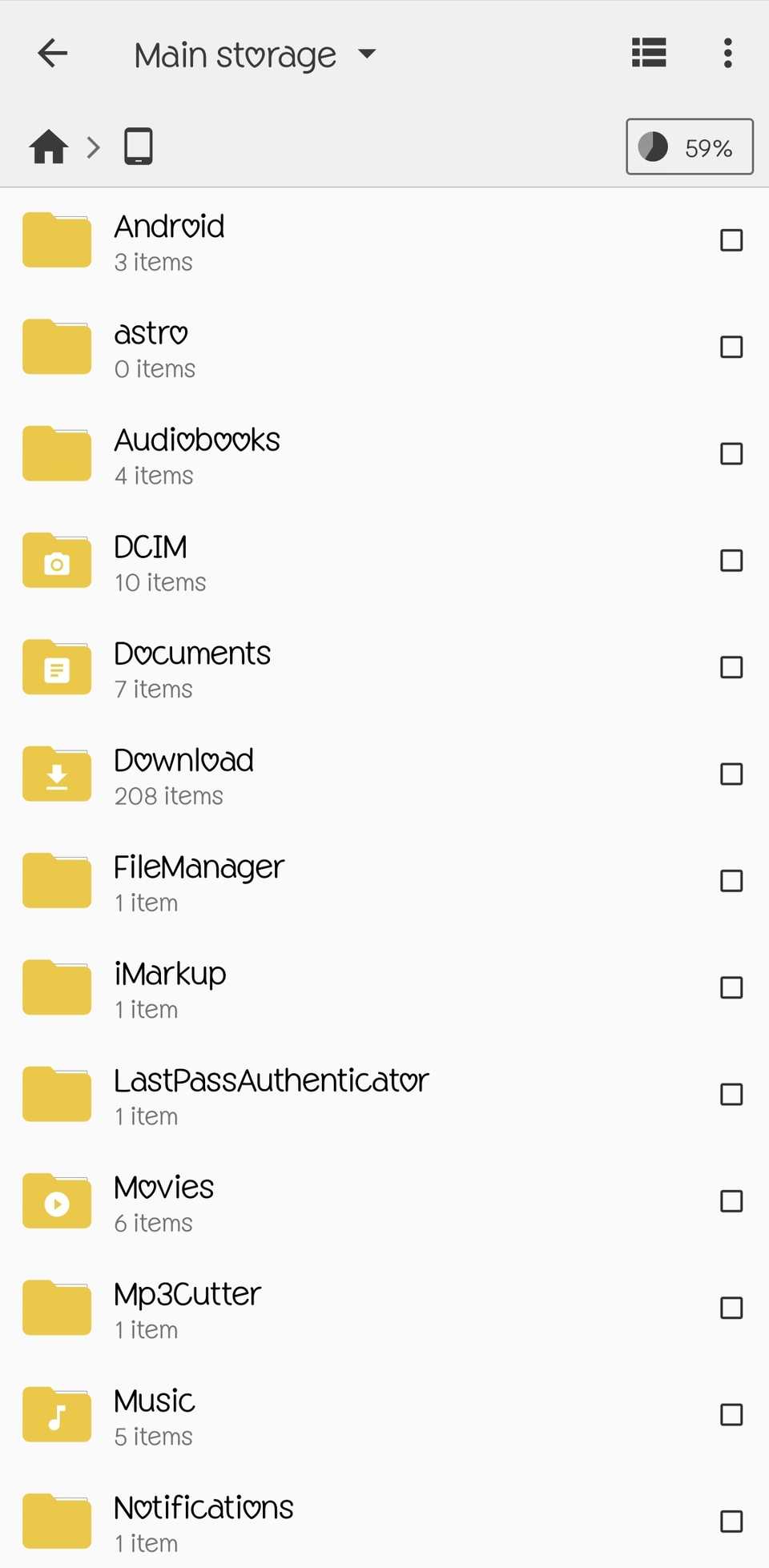Image resolution: width=769 pixels, height=1568 pixels.
Task: Check the 59% storage usage indicator
Action: click(688, 147)
